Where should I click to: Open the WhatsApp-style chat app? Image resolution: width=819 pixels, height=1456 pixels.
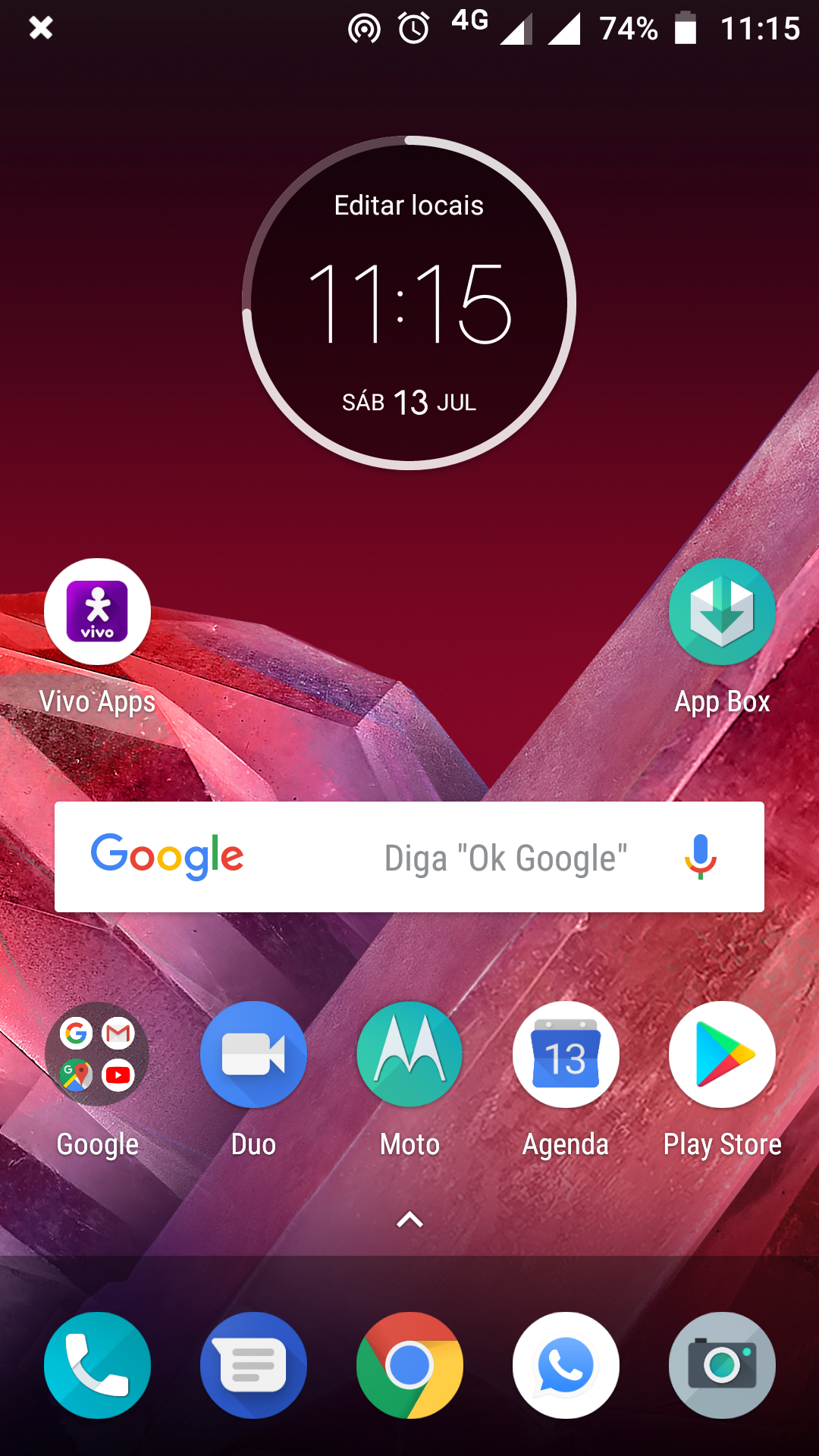click(566, 1365)
